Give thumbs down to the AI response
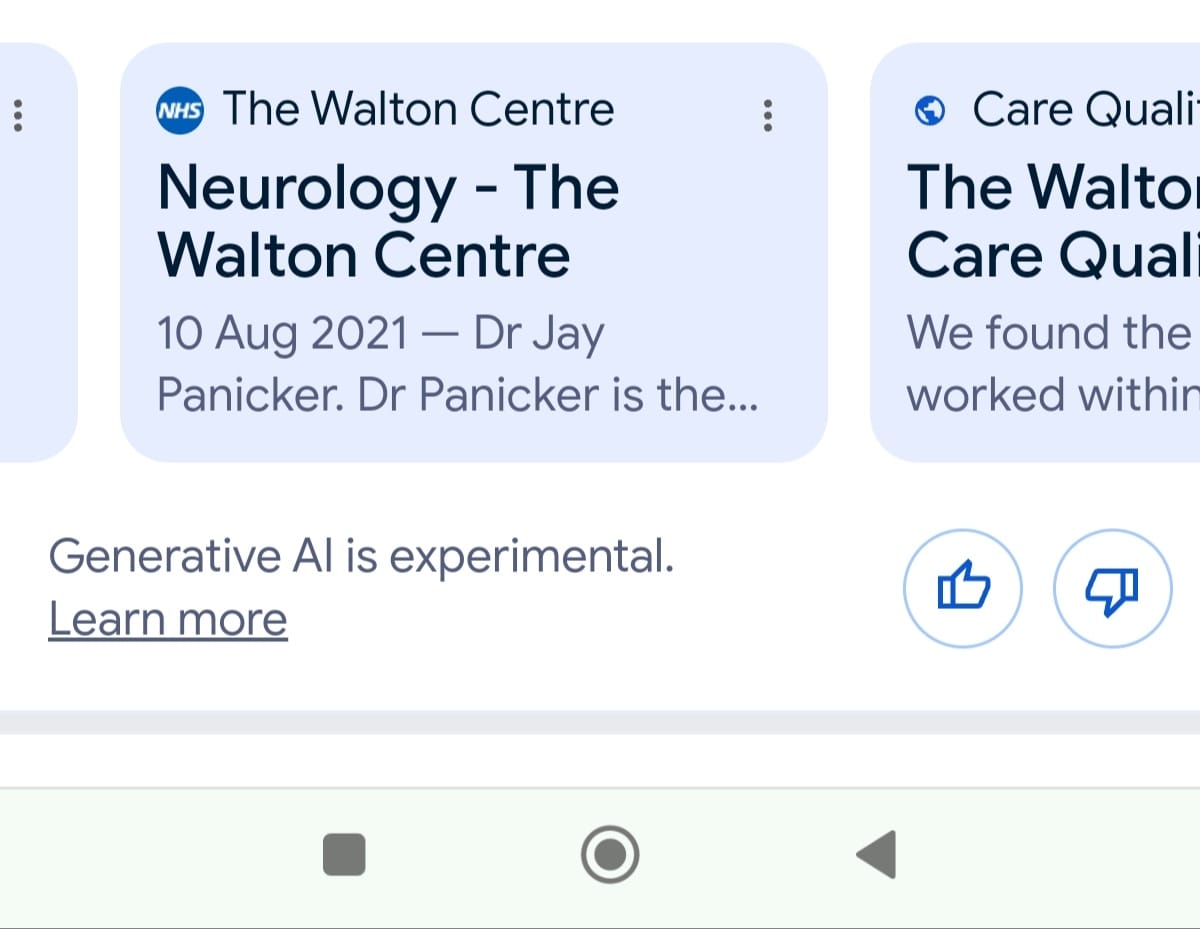 (x=1112, y=588)
